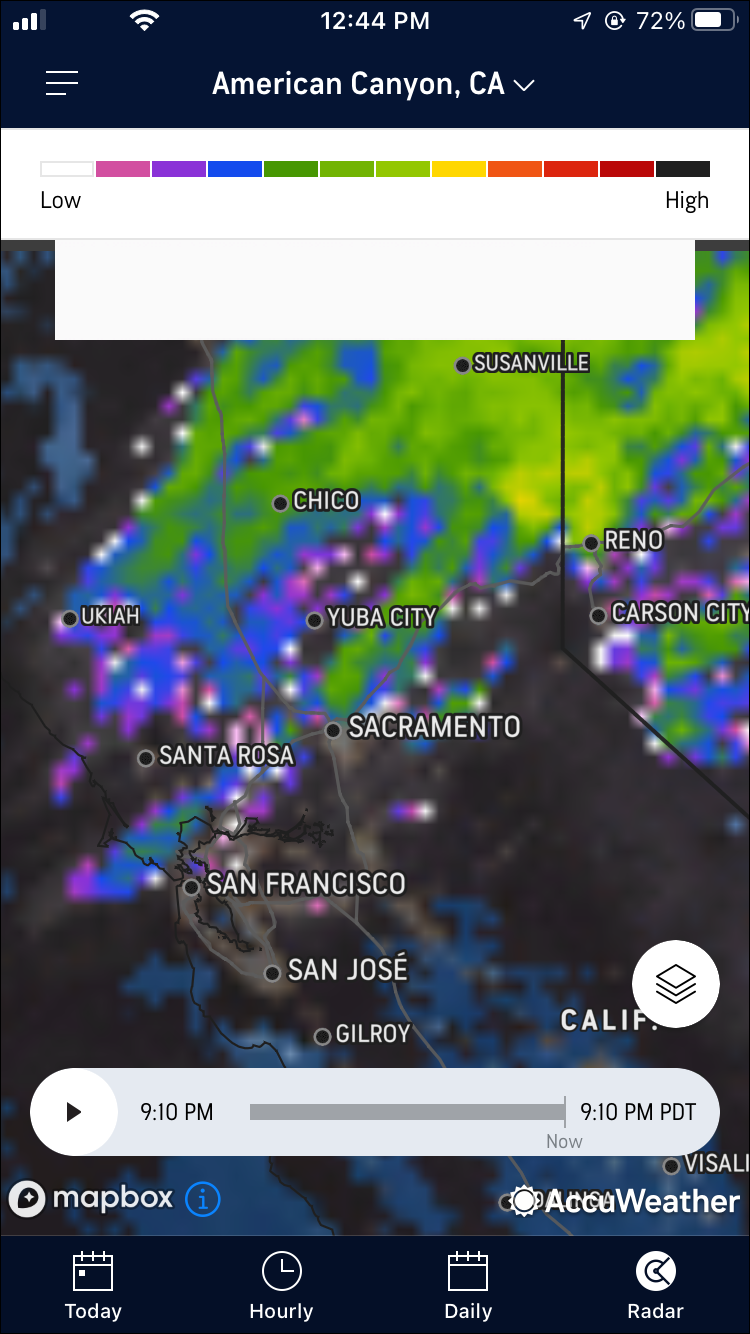Image resolution: width=750 pixels, height=1334 pixels.
Task: Expand the American Canyon, CA location dropdown
Action: [x=373, y=84]
